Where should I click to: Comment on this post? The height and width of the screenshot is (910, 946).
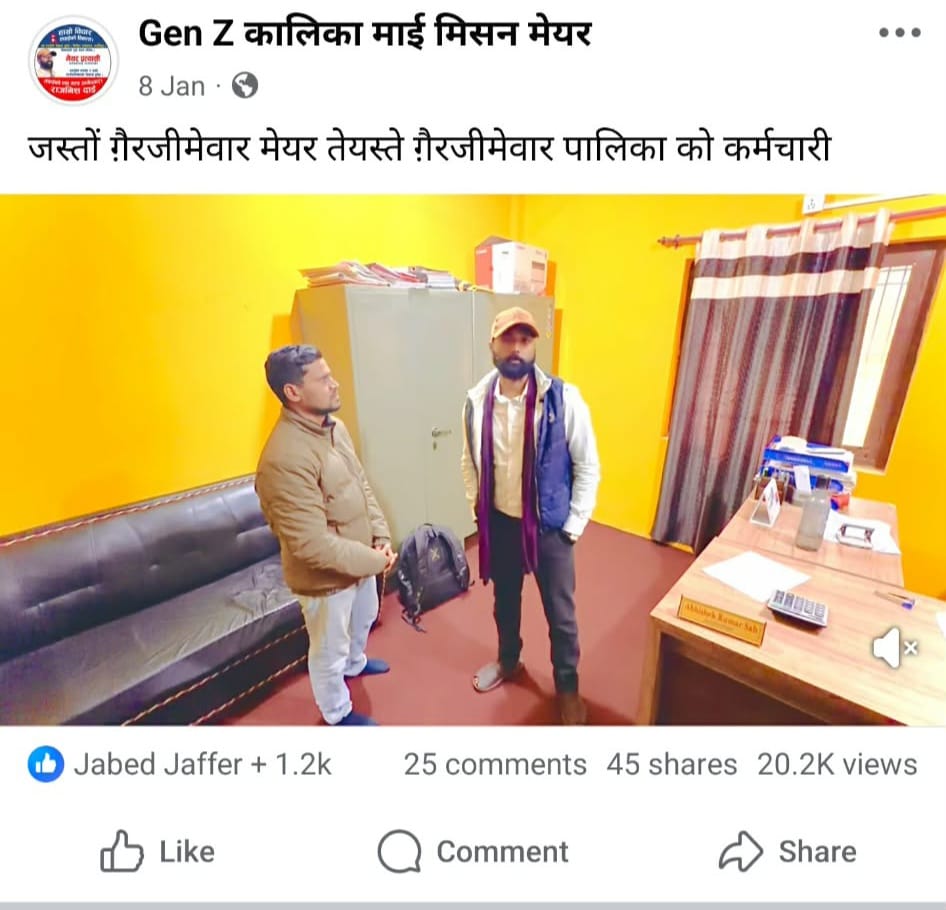(x=473, y=852)
